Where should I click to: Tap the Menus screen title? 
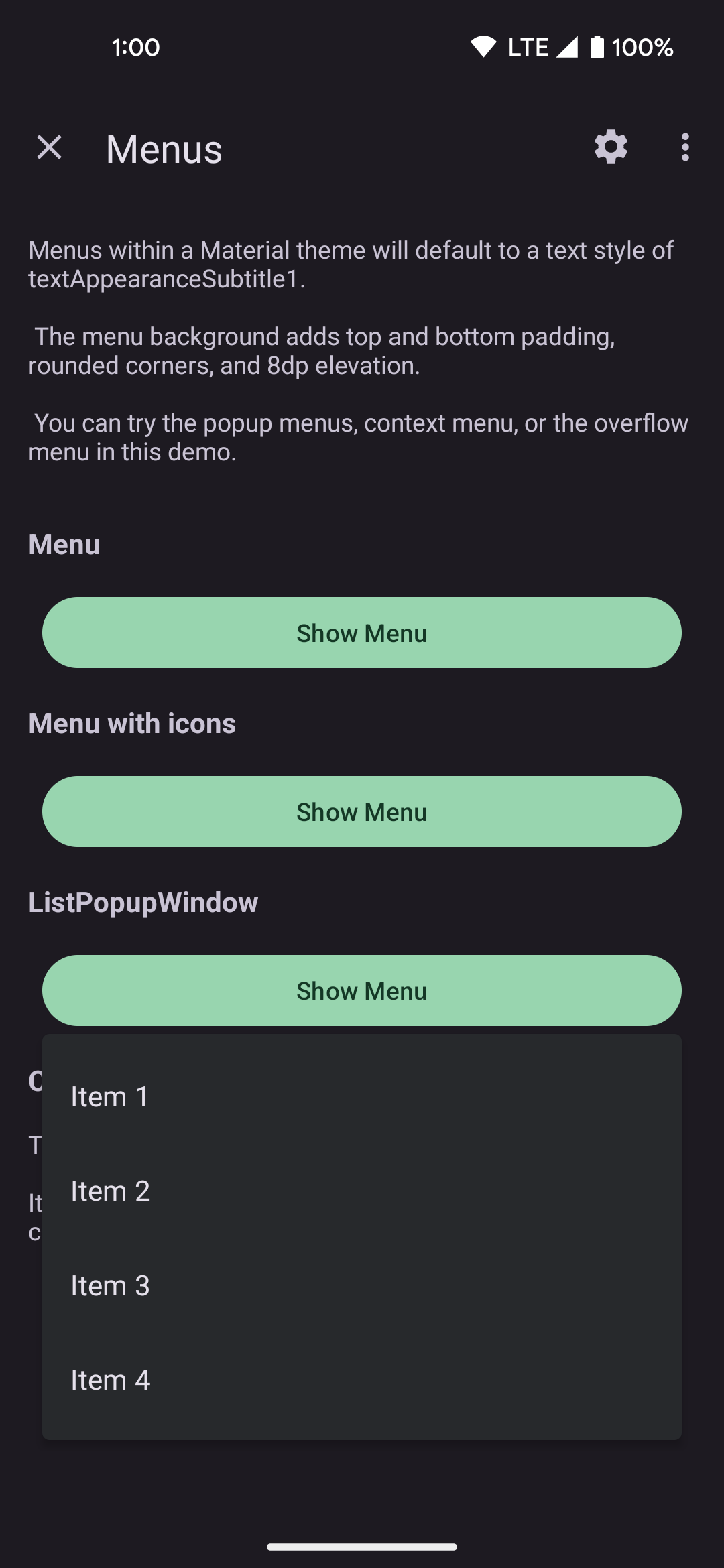tap(163, 148)
